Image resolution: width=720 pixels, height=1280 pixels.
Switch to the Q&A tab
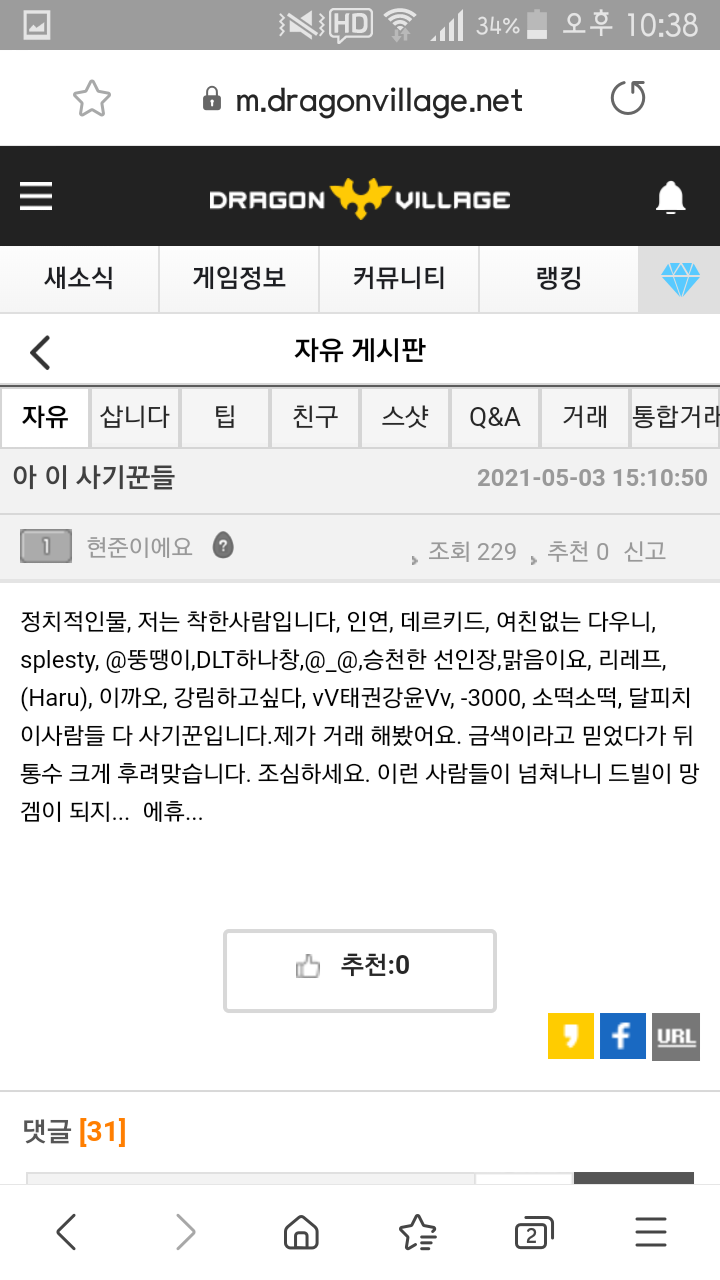pyautogui.click(x=495, y=416)
